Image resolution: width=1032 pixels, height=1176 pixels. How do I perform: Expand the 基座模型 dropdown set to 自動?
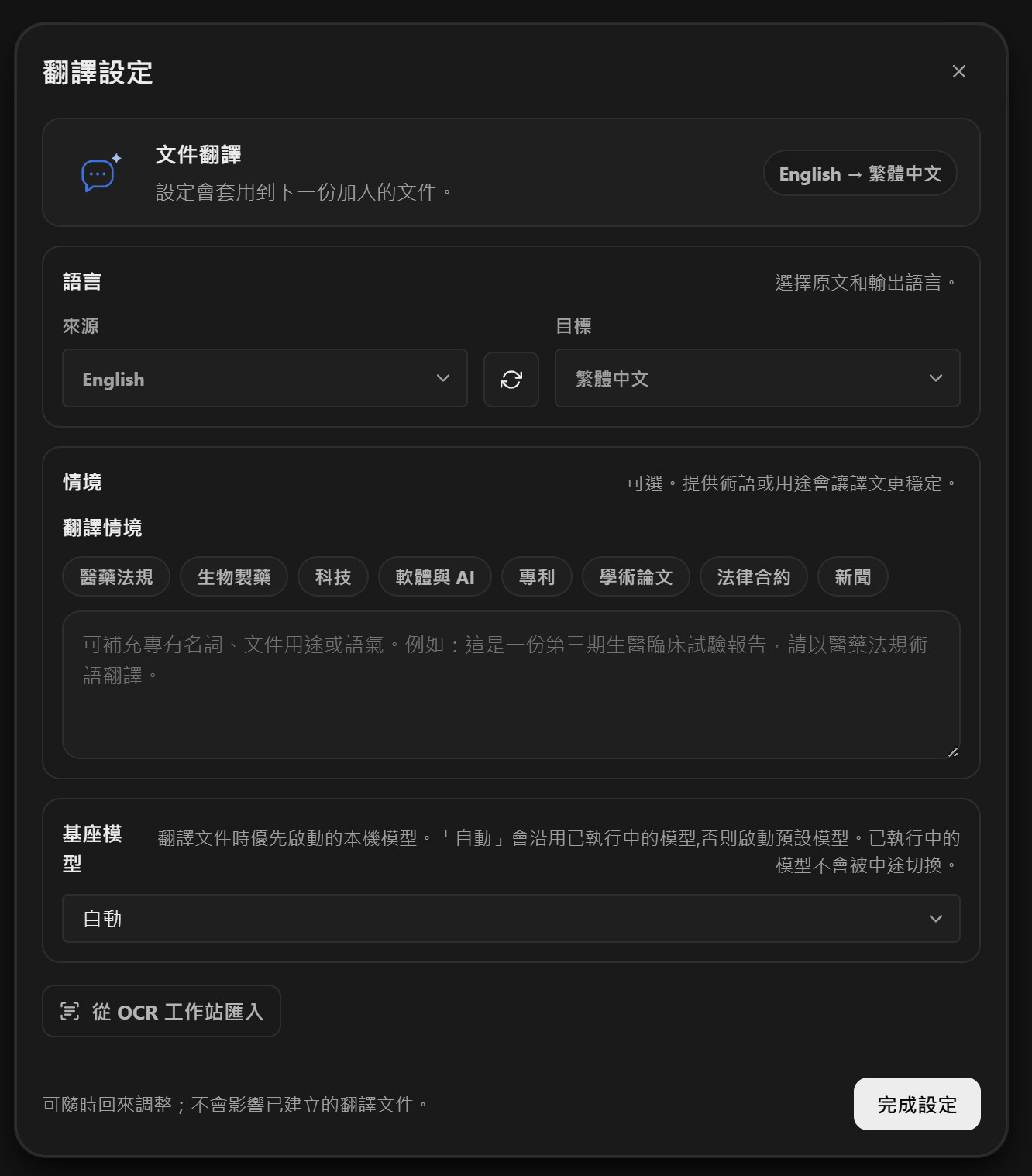click(511, 919)
